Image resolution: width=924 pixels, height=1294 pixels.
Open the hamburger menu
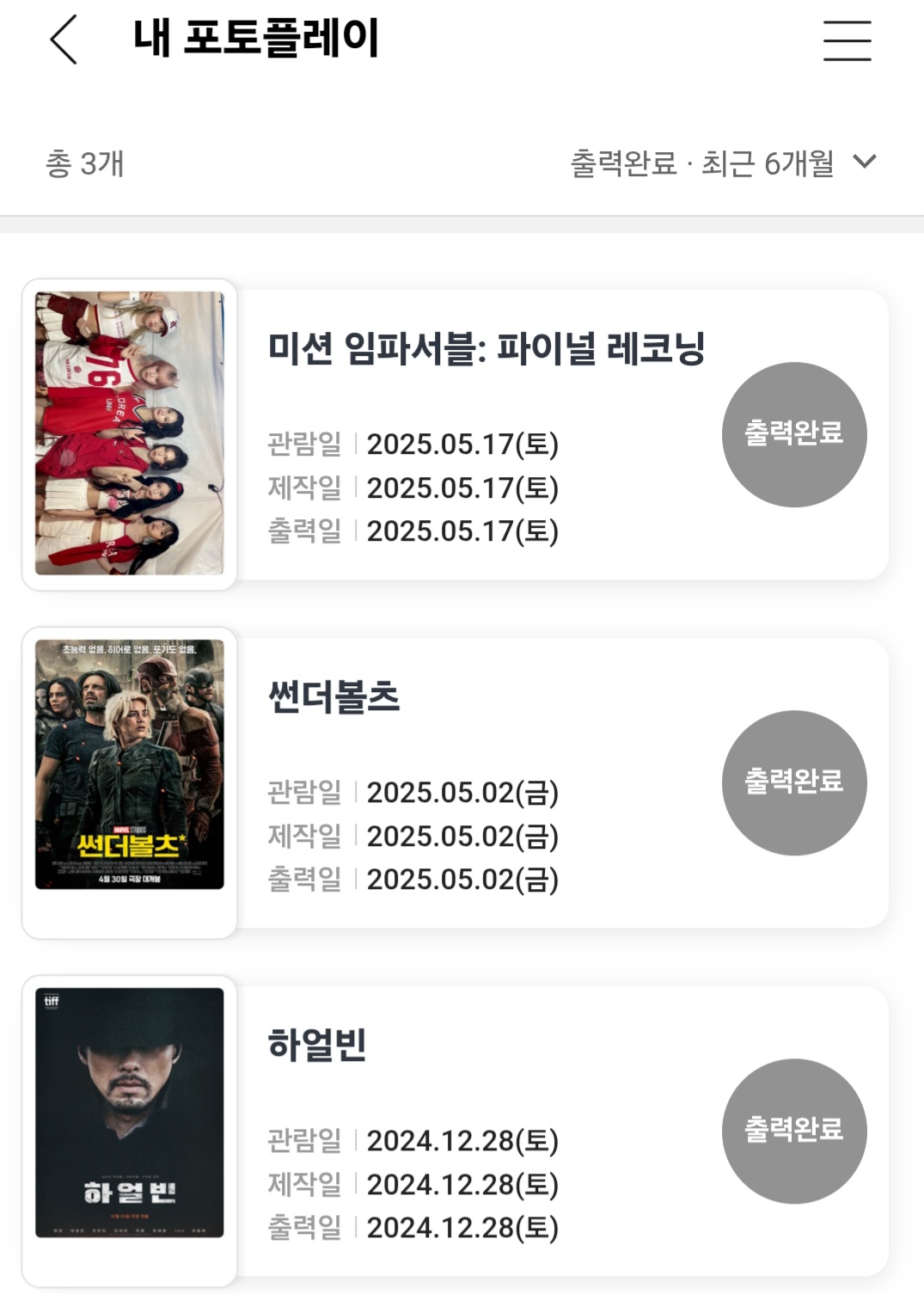tap(847, 41)
